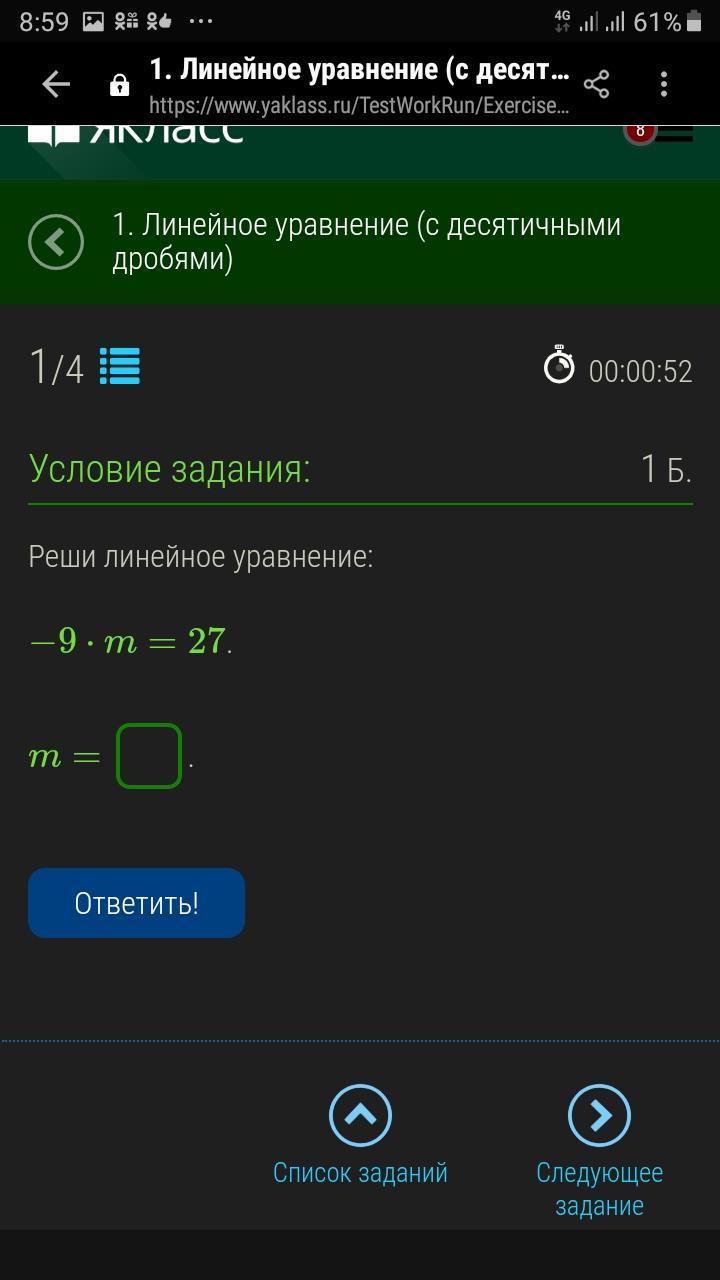Image resolution: width=720 pixels, height=1280 pixels.
Task: Open the YaKlass hamburger menu
Action: (675, 132)
